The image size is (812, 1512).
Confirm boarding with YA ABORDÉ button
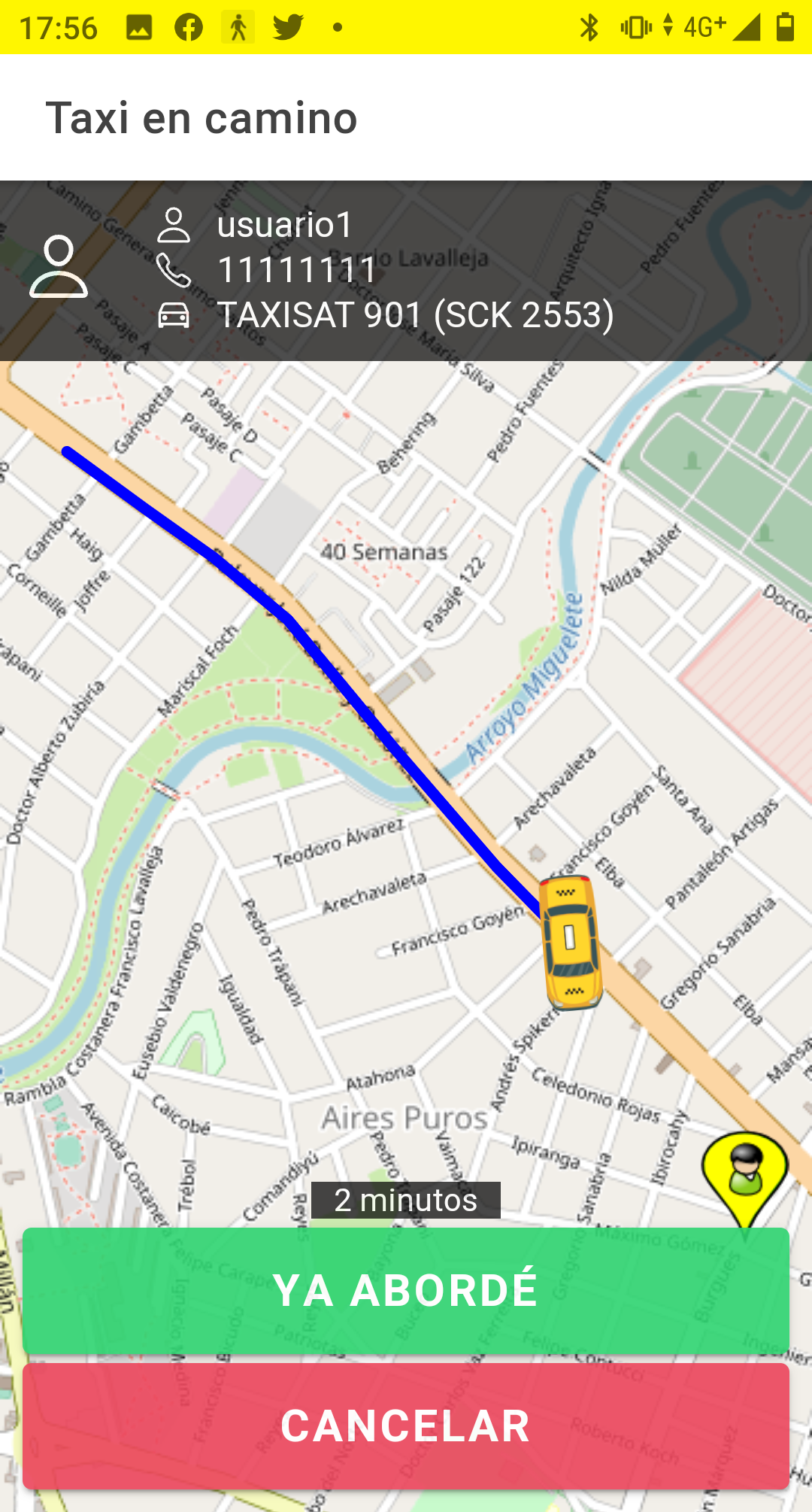406,1290
